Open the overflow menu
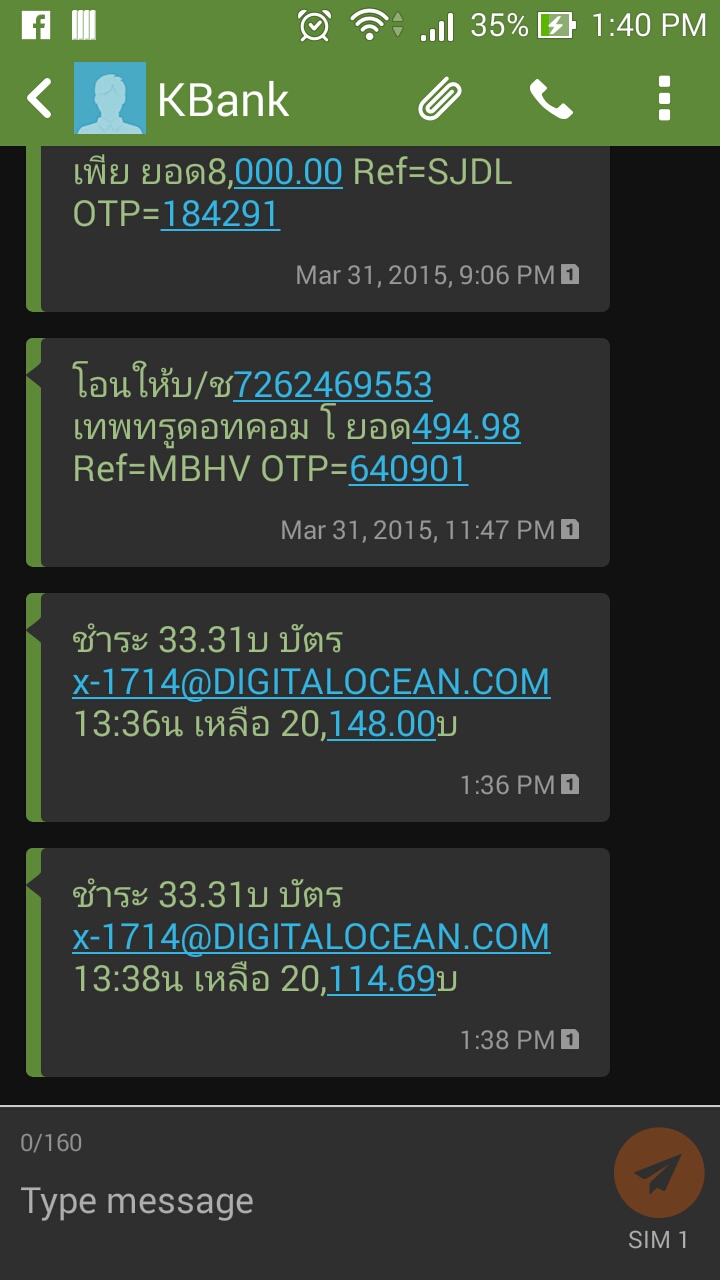 coord(664,99)
